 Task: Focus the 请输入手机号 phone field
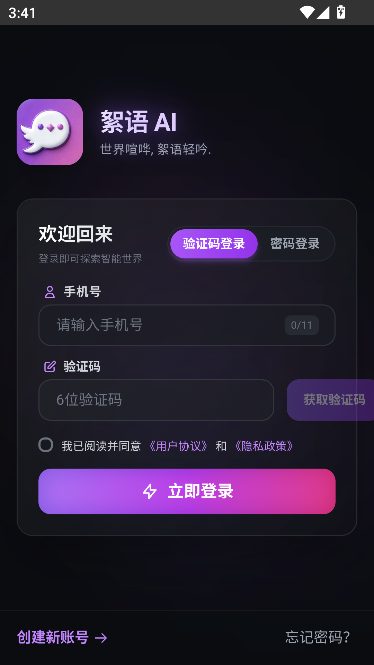187,325
